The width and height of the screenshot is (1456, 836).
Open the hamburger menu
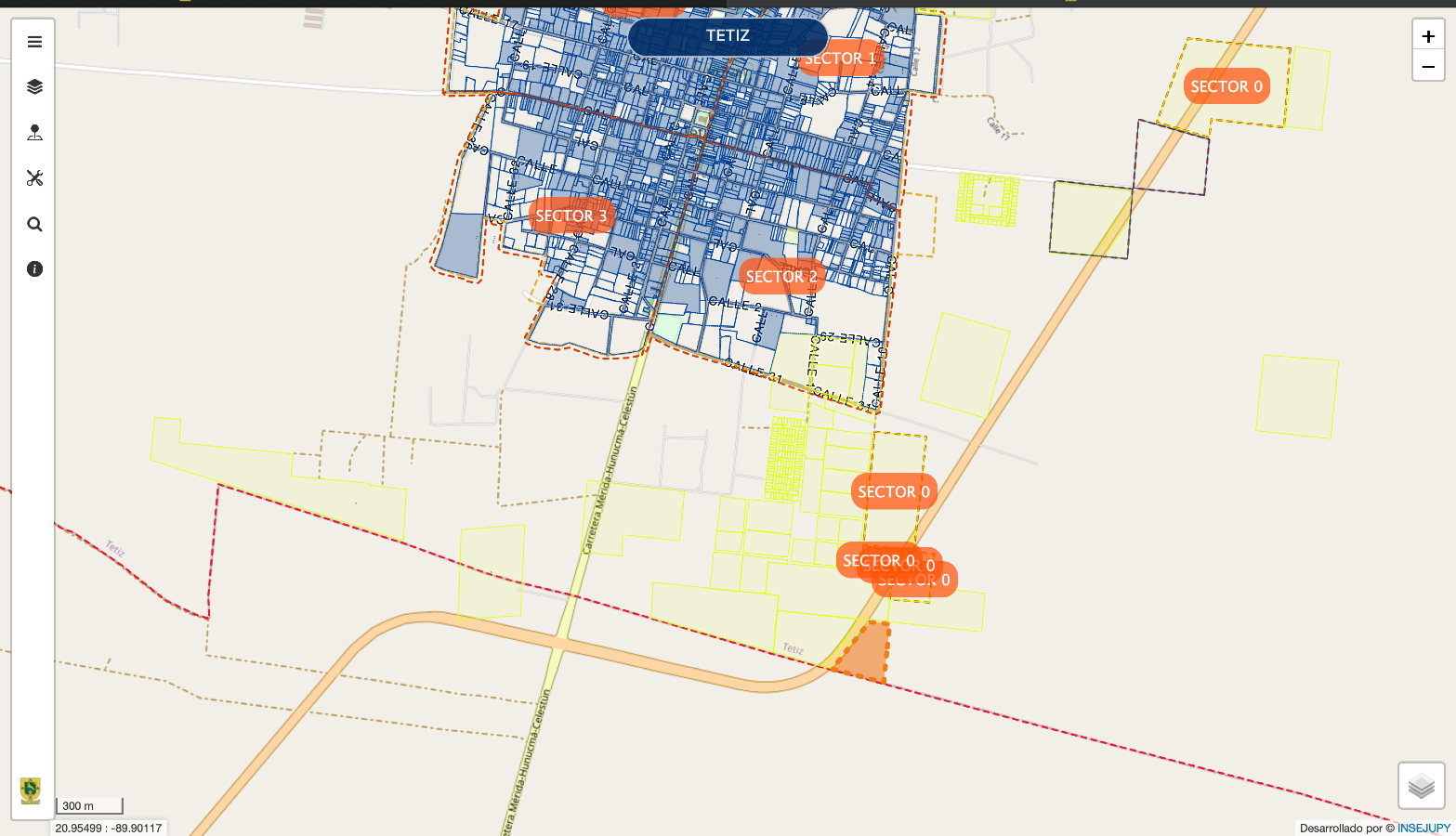coord(34,42)
